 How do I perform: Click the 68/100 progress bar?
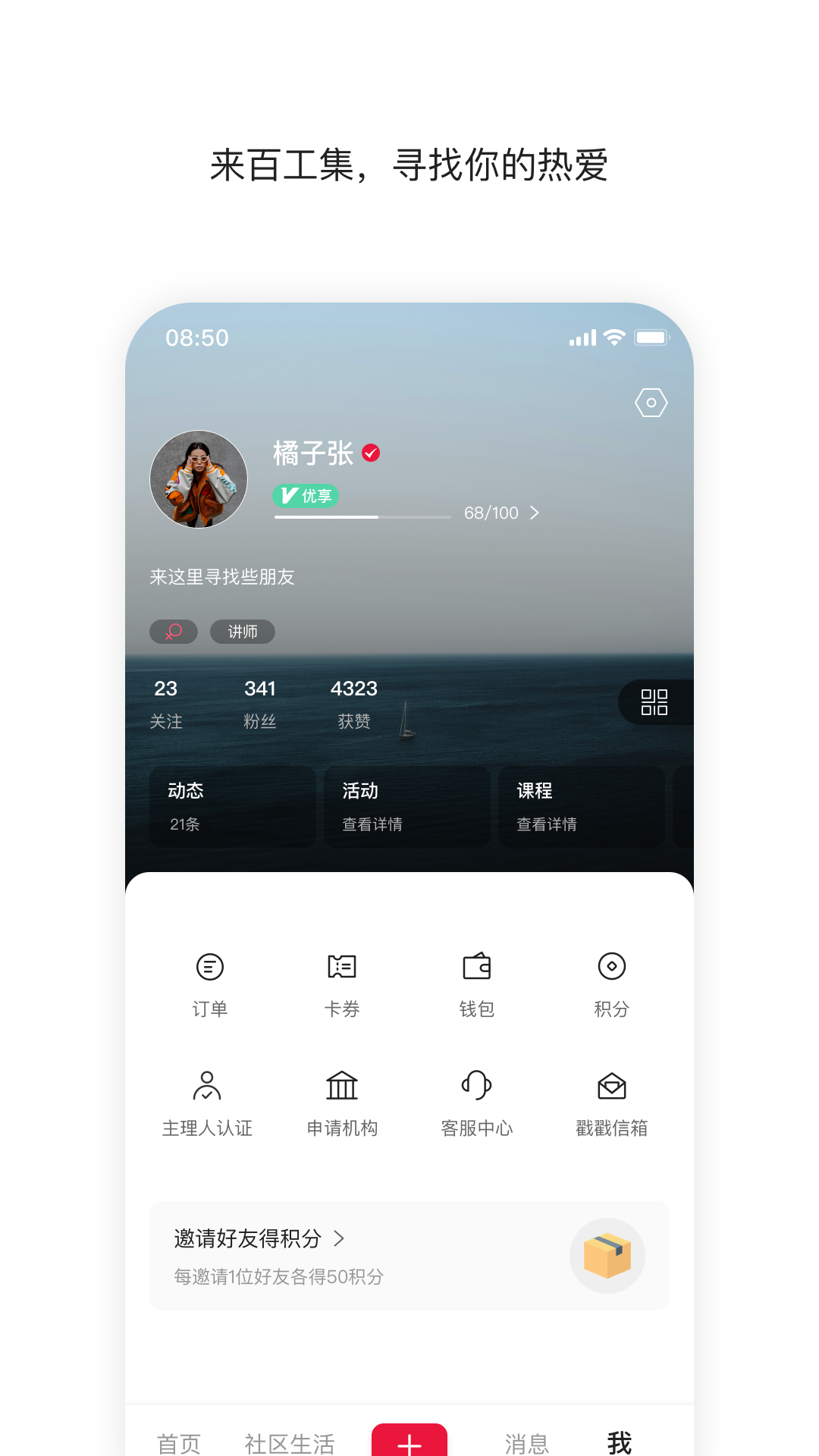click(x=362, y=516)
